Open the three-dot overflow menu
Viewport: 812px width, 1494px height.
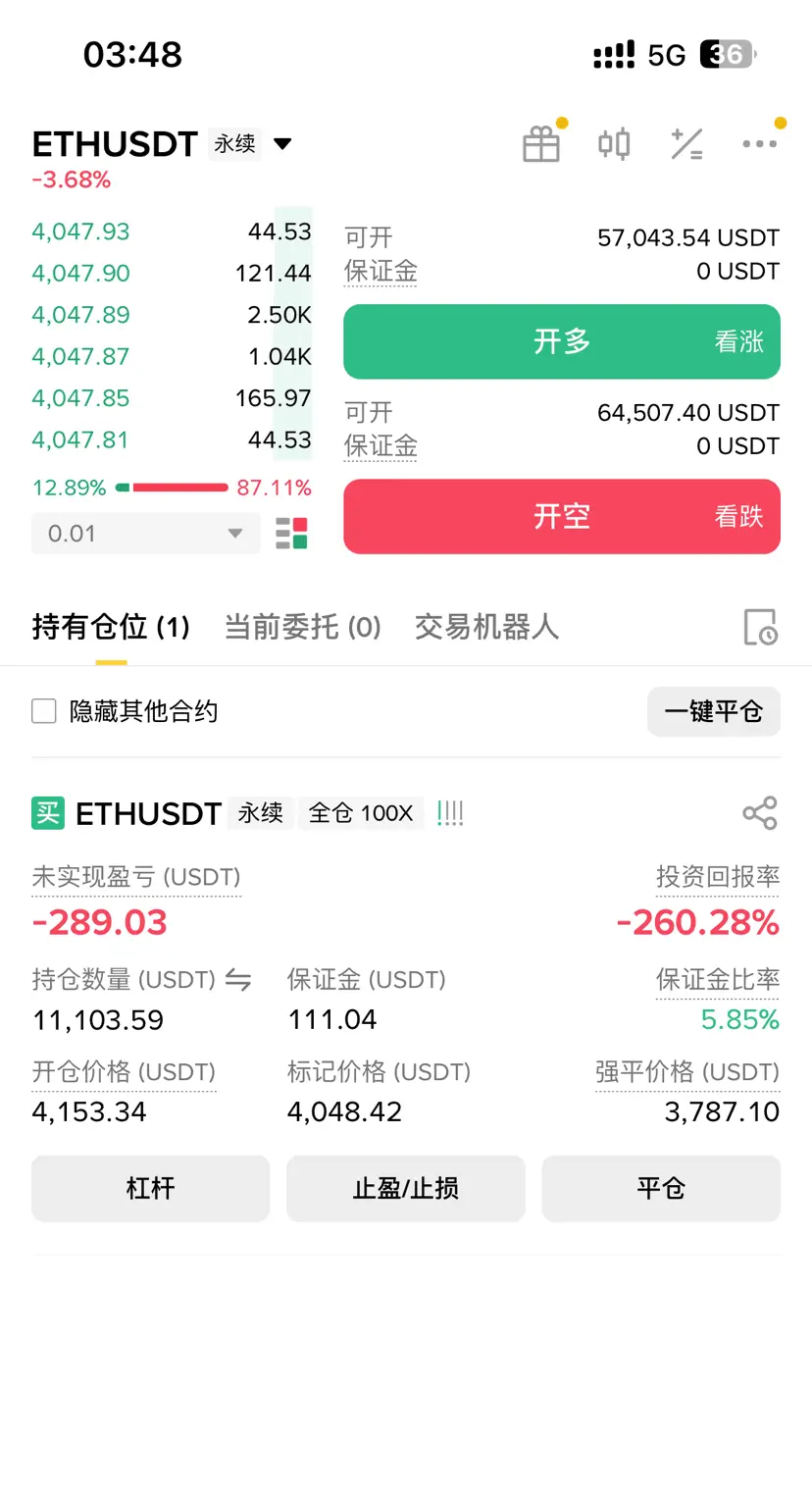pos(759,144)
